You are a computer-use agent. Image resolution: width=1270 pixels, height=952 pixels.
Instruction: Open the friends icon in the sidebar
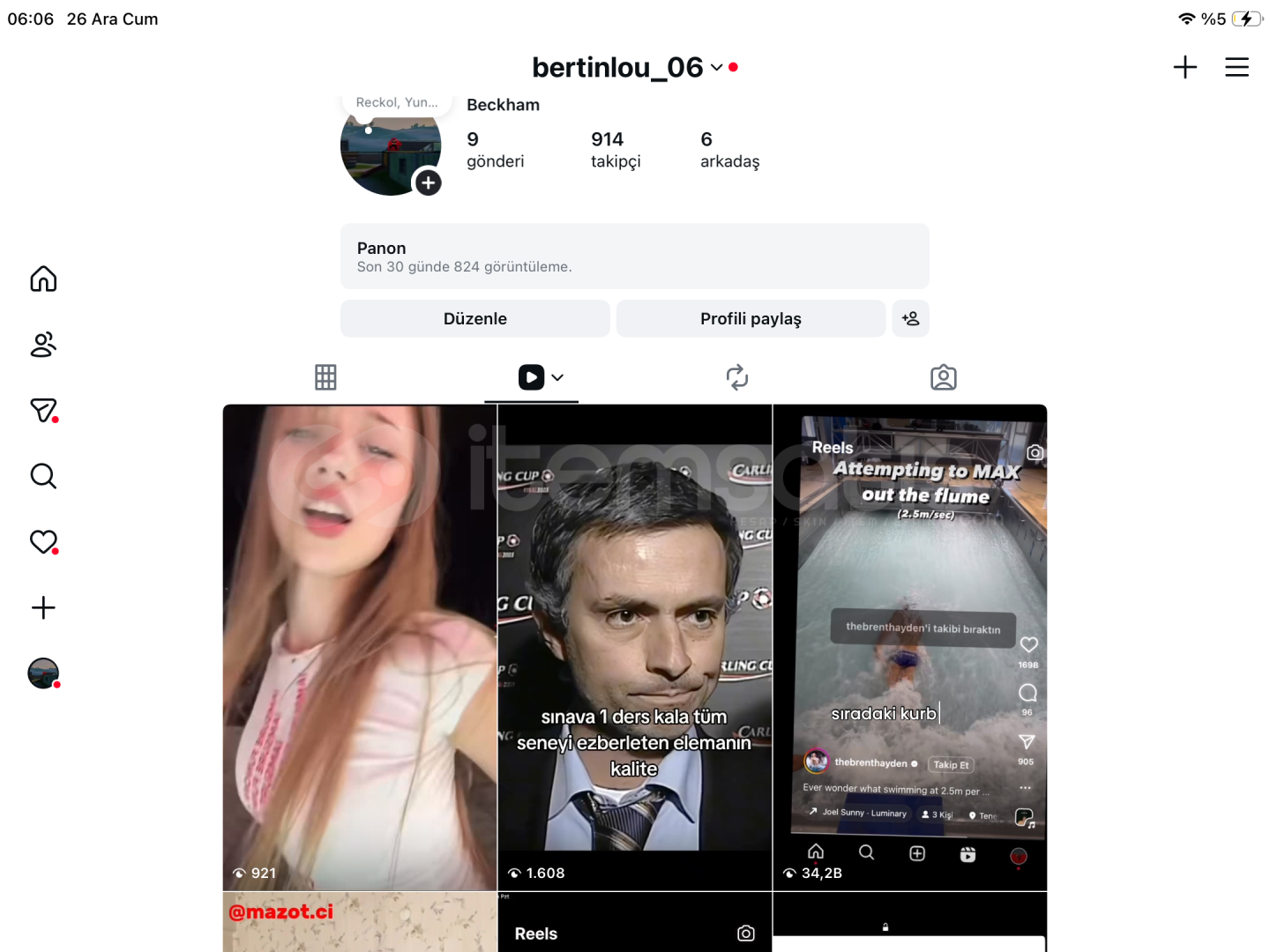pos(43,345)
